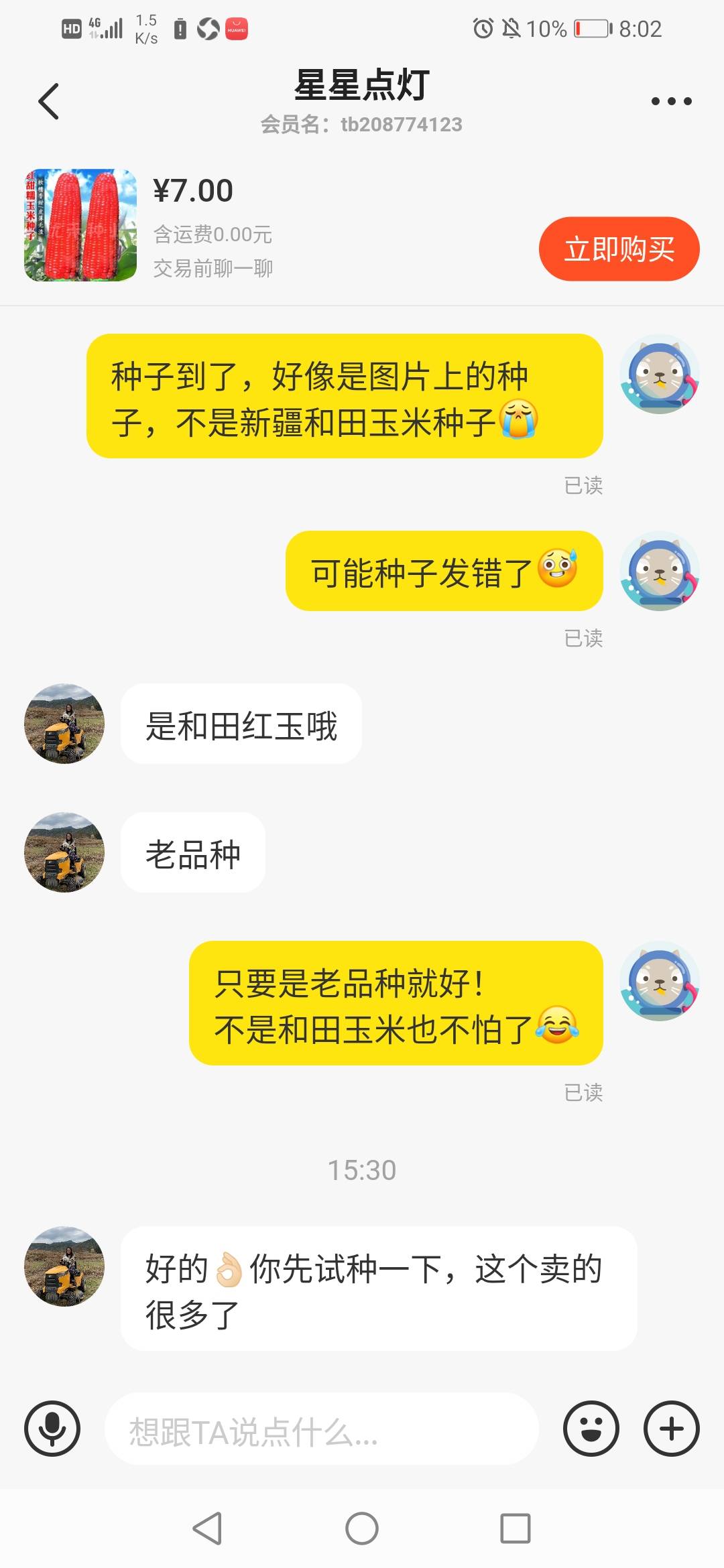724x1568 pixels.
Task: Show recent apps with the square button
Action: point(516,1528)
